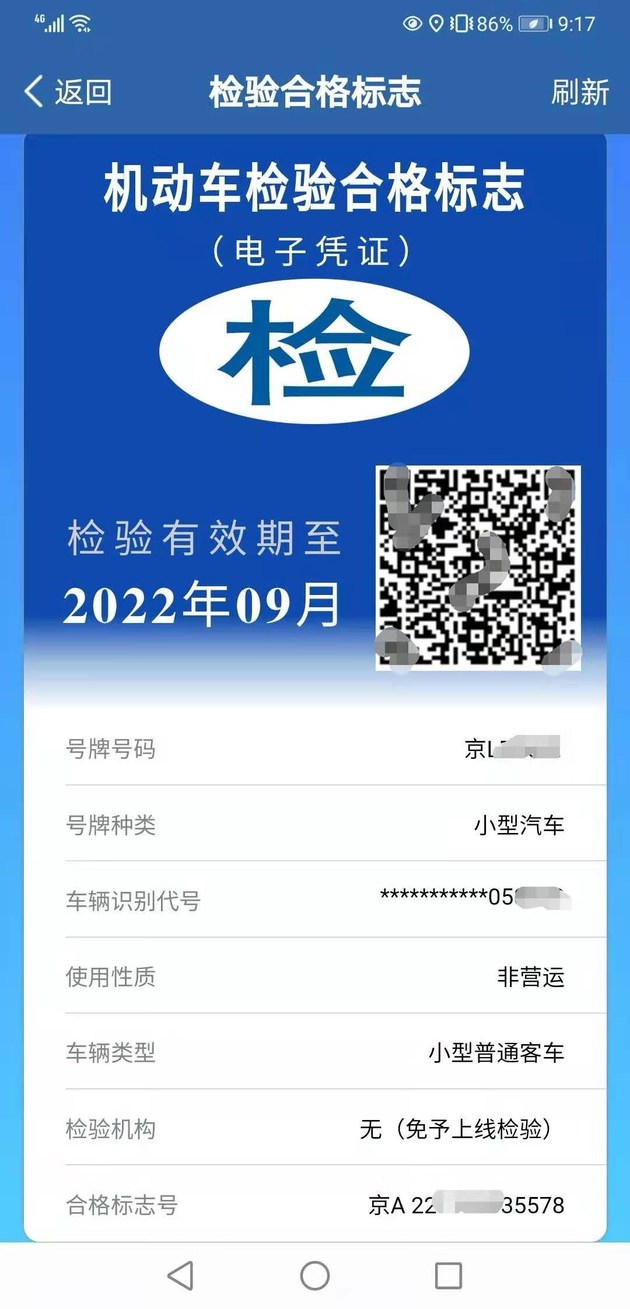Open the recent apps square

448,1275
